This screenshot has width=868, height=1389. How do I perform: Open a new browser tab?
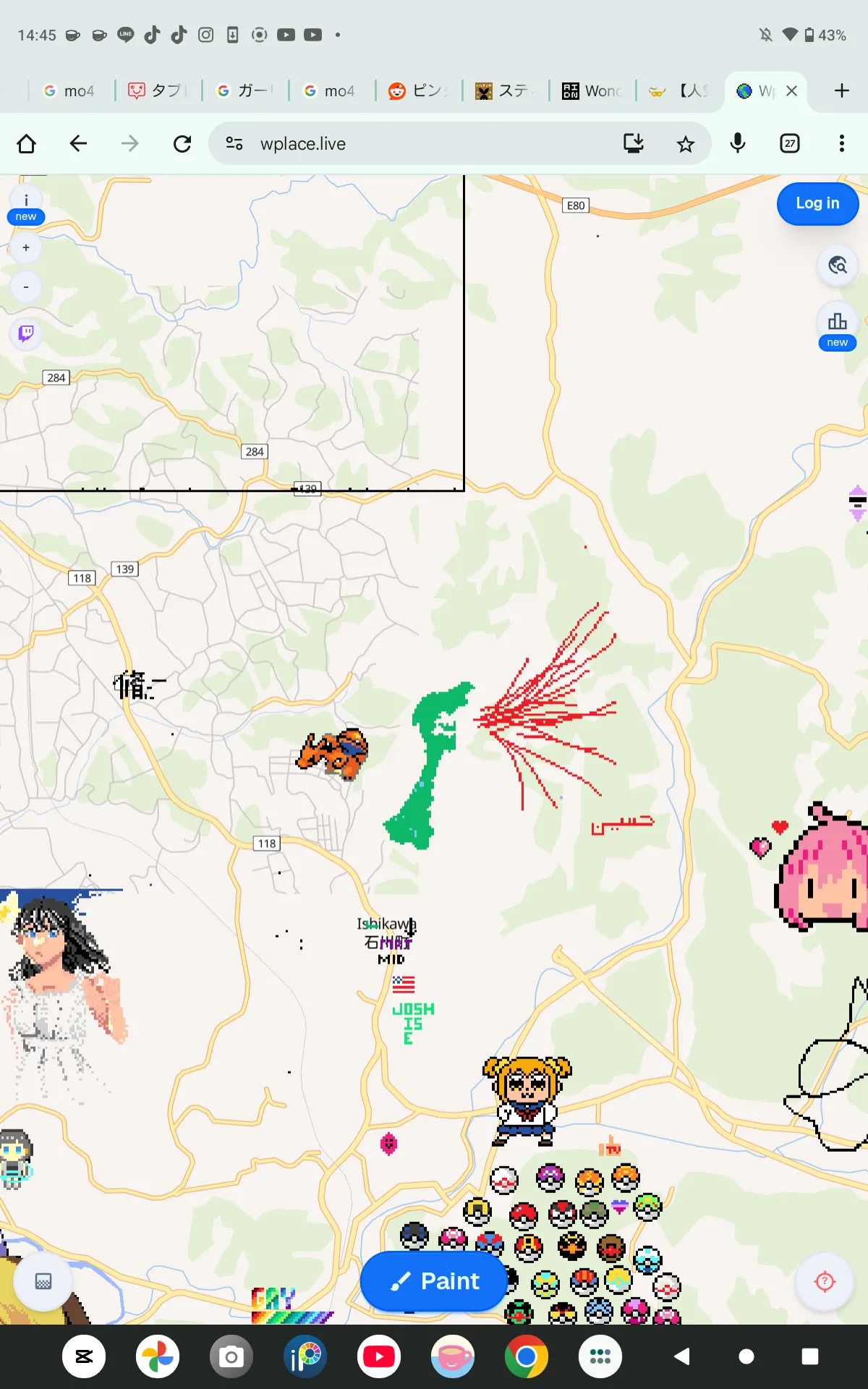[842, 91]
